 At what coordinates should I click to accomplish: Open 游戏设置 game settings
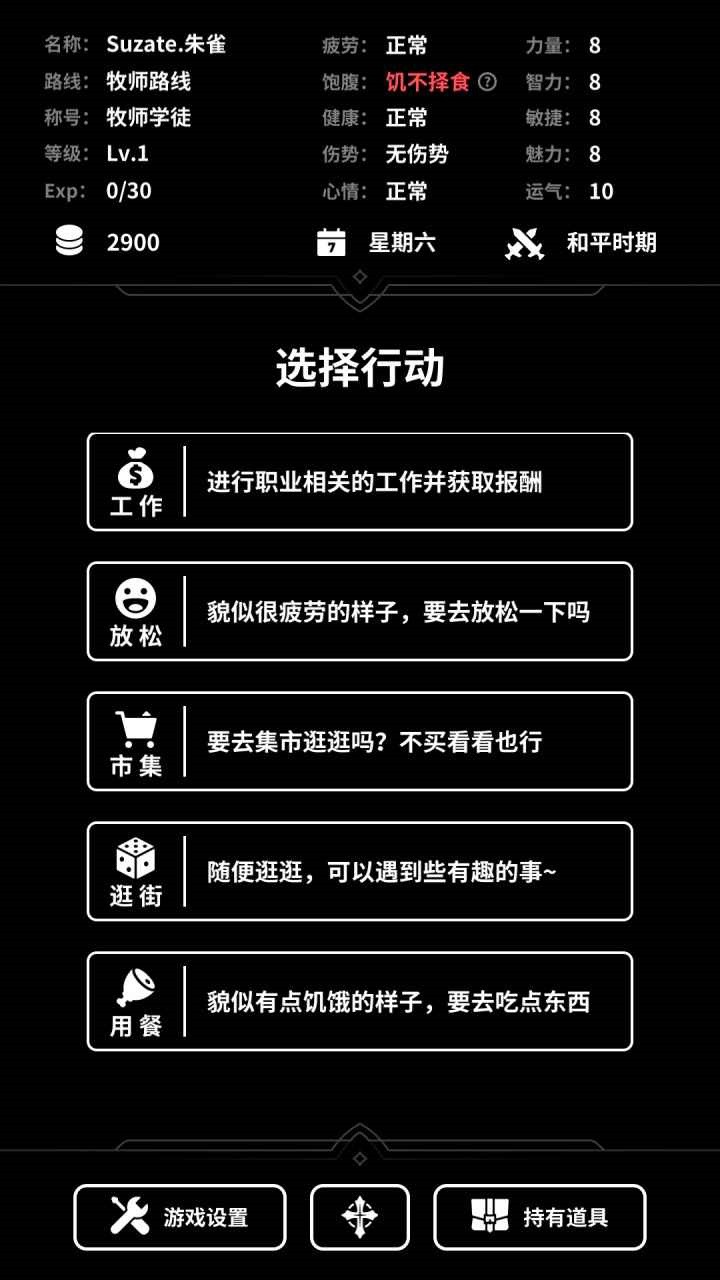point(180,1217)
